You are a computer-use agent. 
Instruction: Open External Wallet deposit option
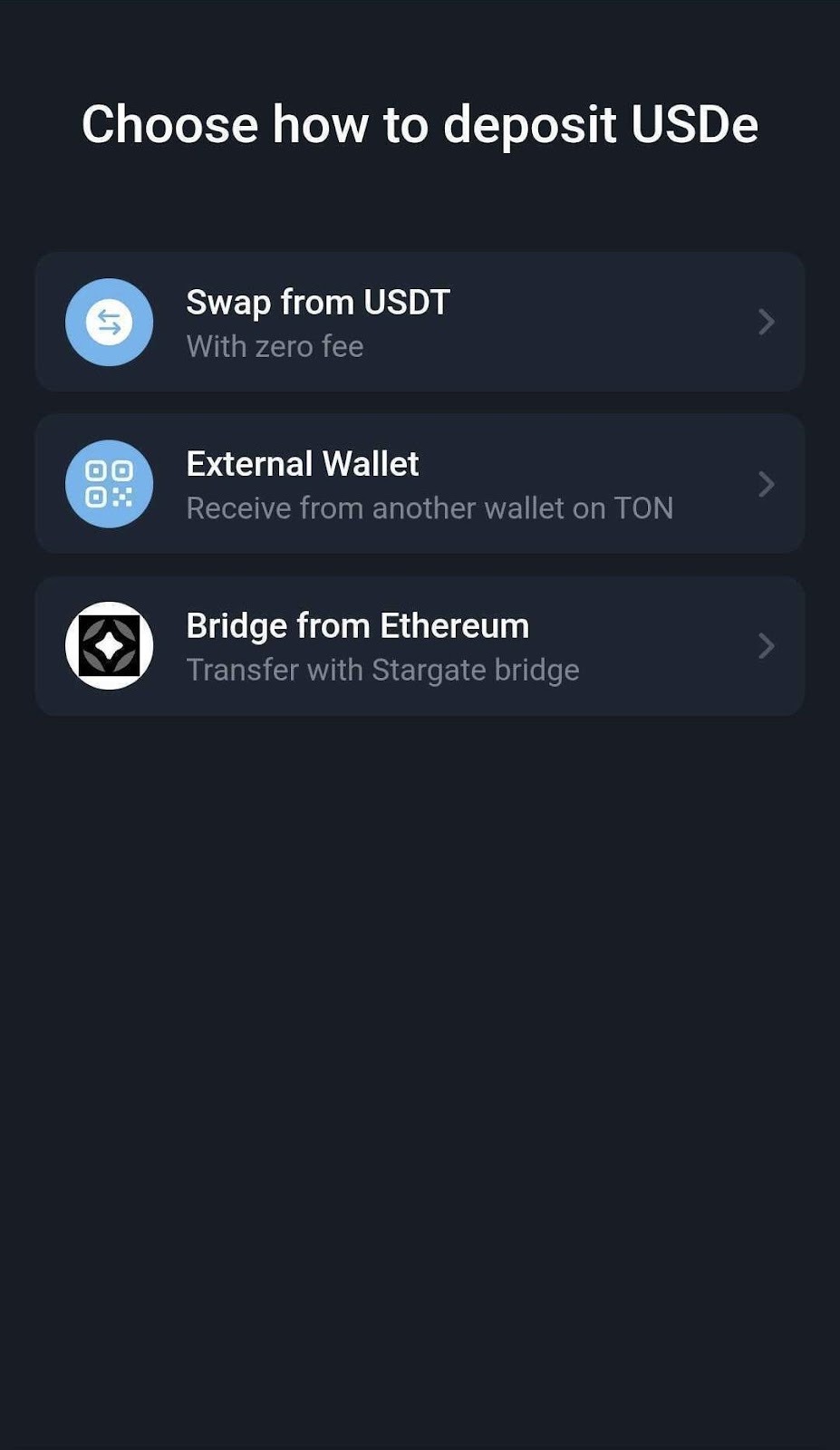(x=419, y=484)
